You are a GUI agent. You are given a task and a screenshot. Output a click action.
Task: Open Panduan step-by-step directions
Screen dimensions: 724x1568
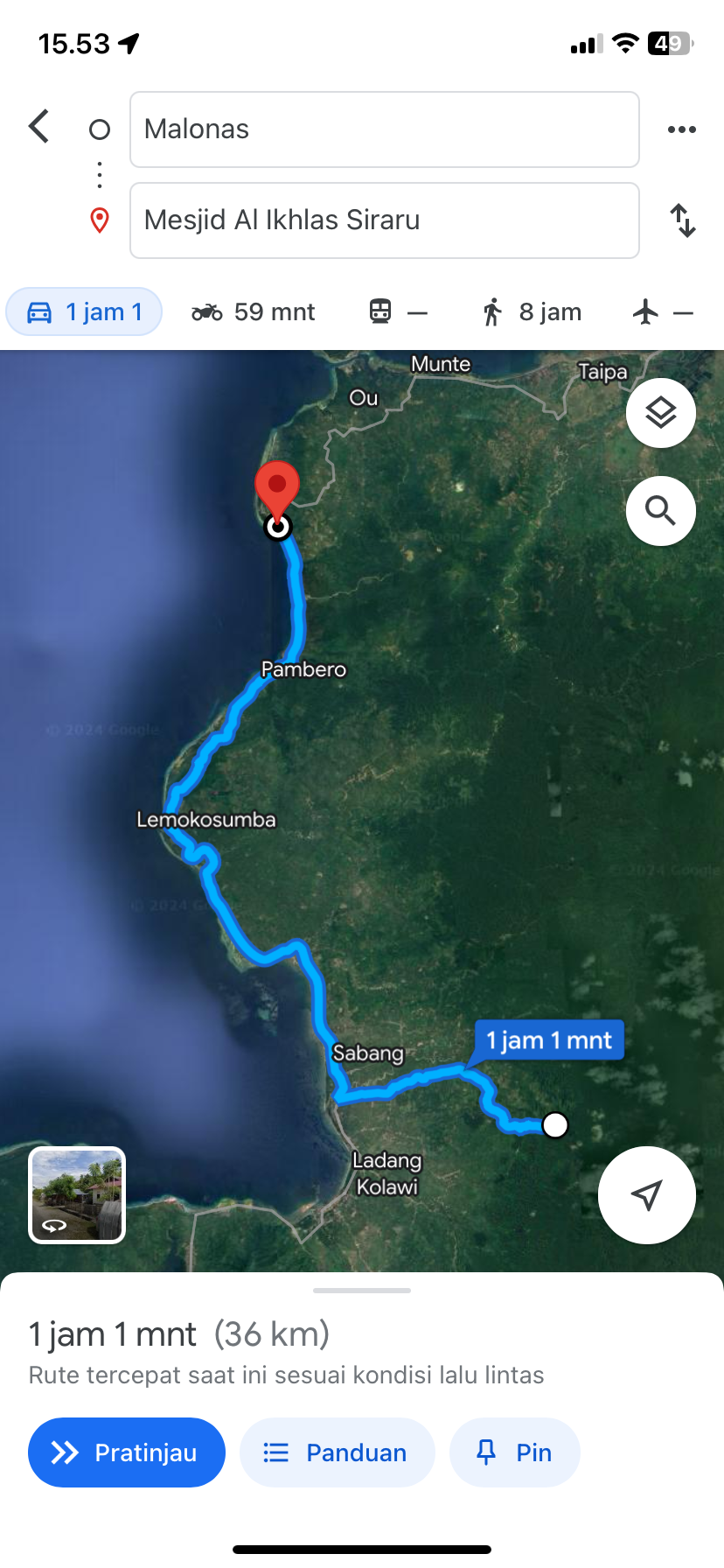tap(337, 1452)
